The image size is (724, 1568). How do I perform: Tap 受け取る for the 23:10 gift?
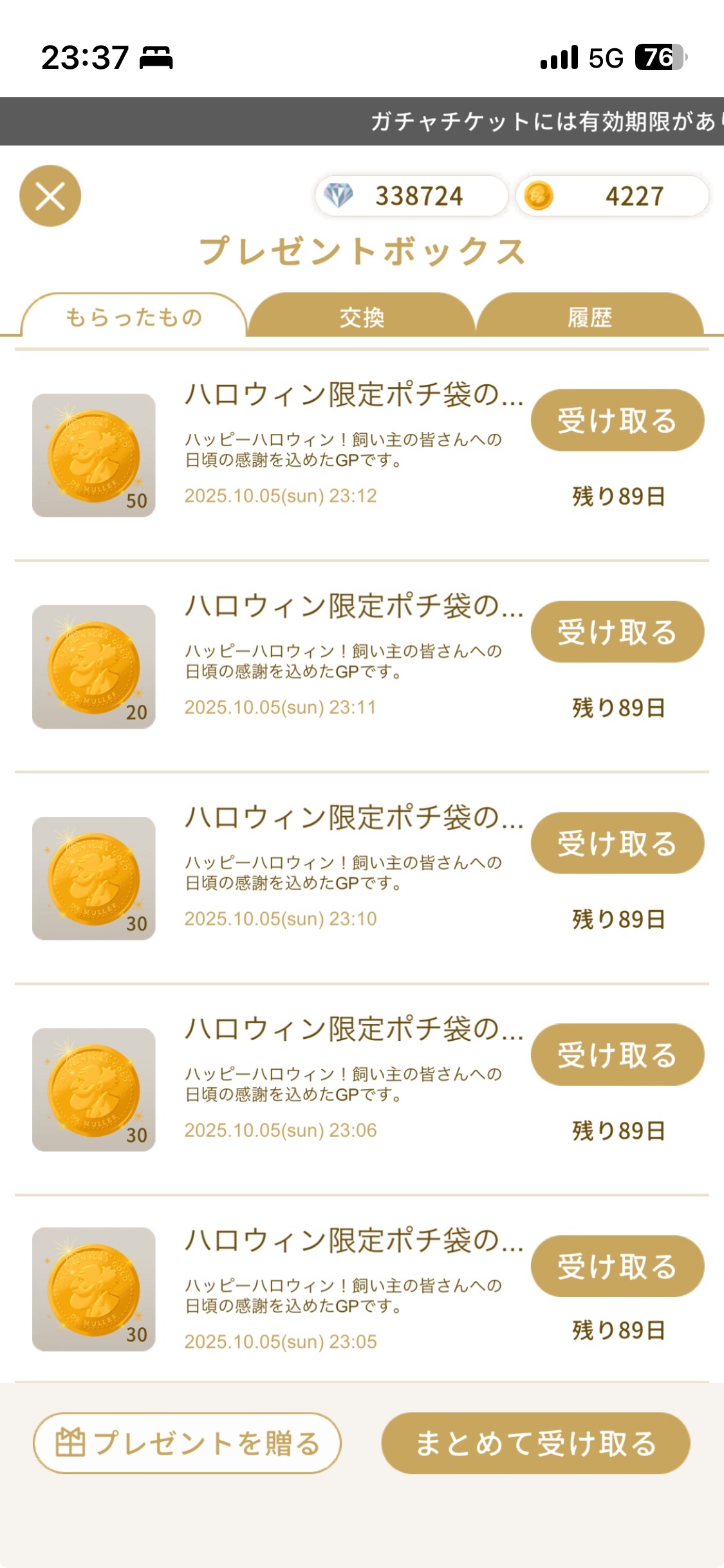coord(617,843)
